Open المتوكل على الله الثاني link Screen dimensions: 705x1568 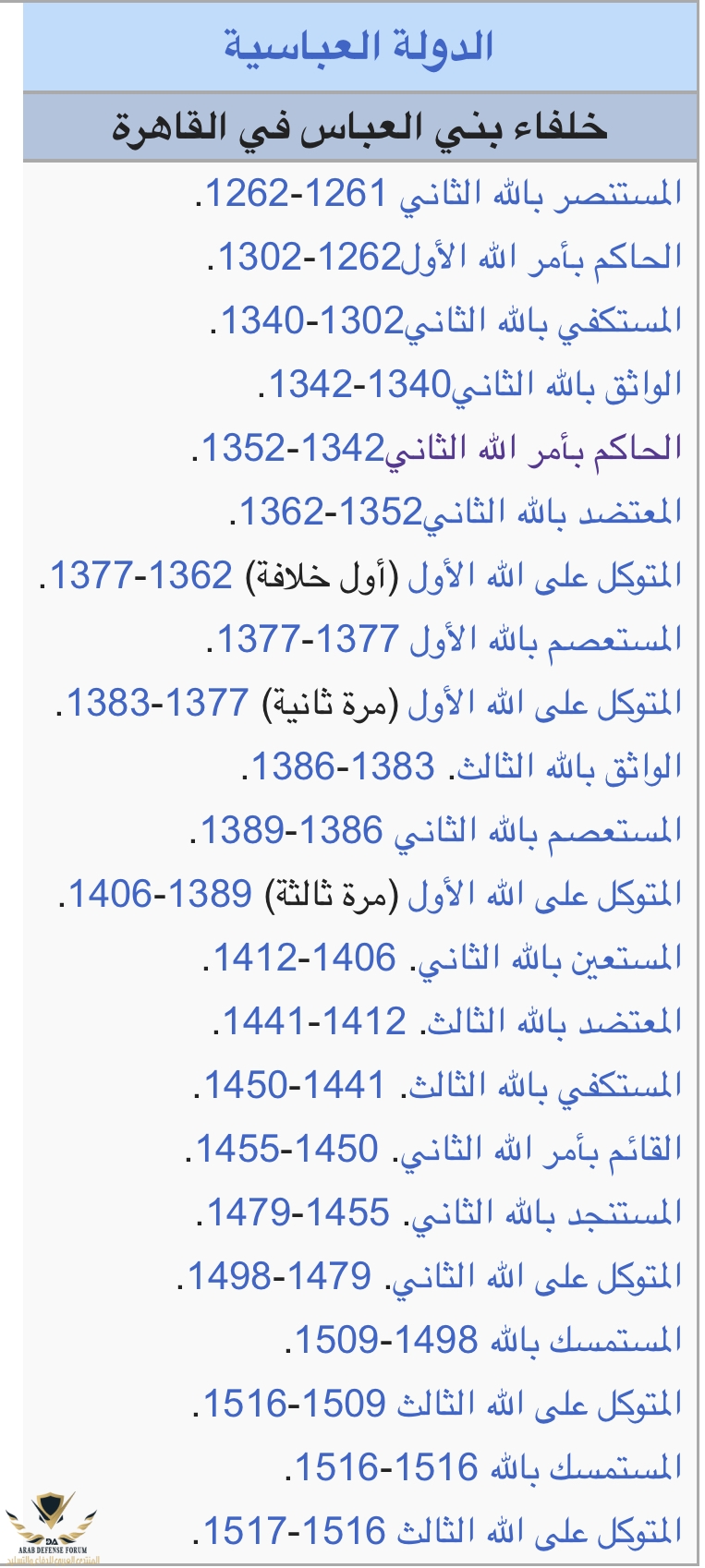[x=538, y=1278]
